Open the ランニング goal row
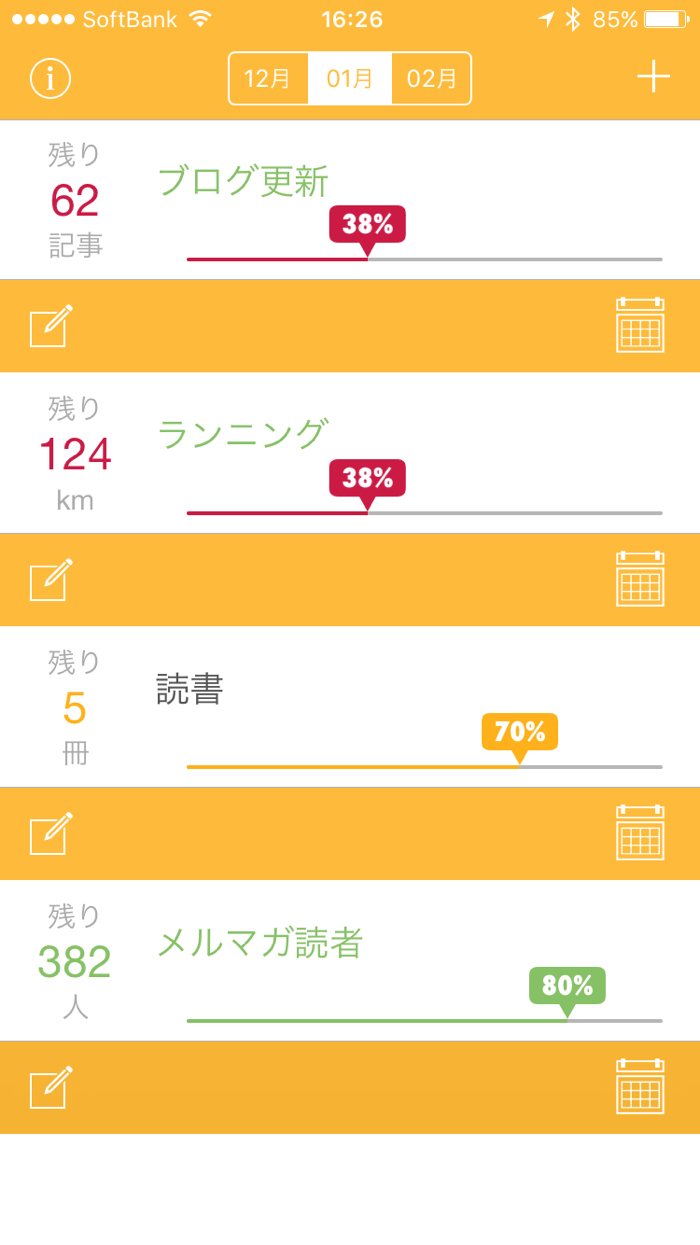The image size is (700, 1245). point(350,453)
